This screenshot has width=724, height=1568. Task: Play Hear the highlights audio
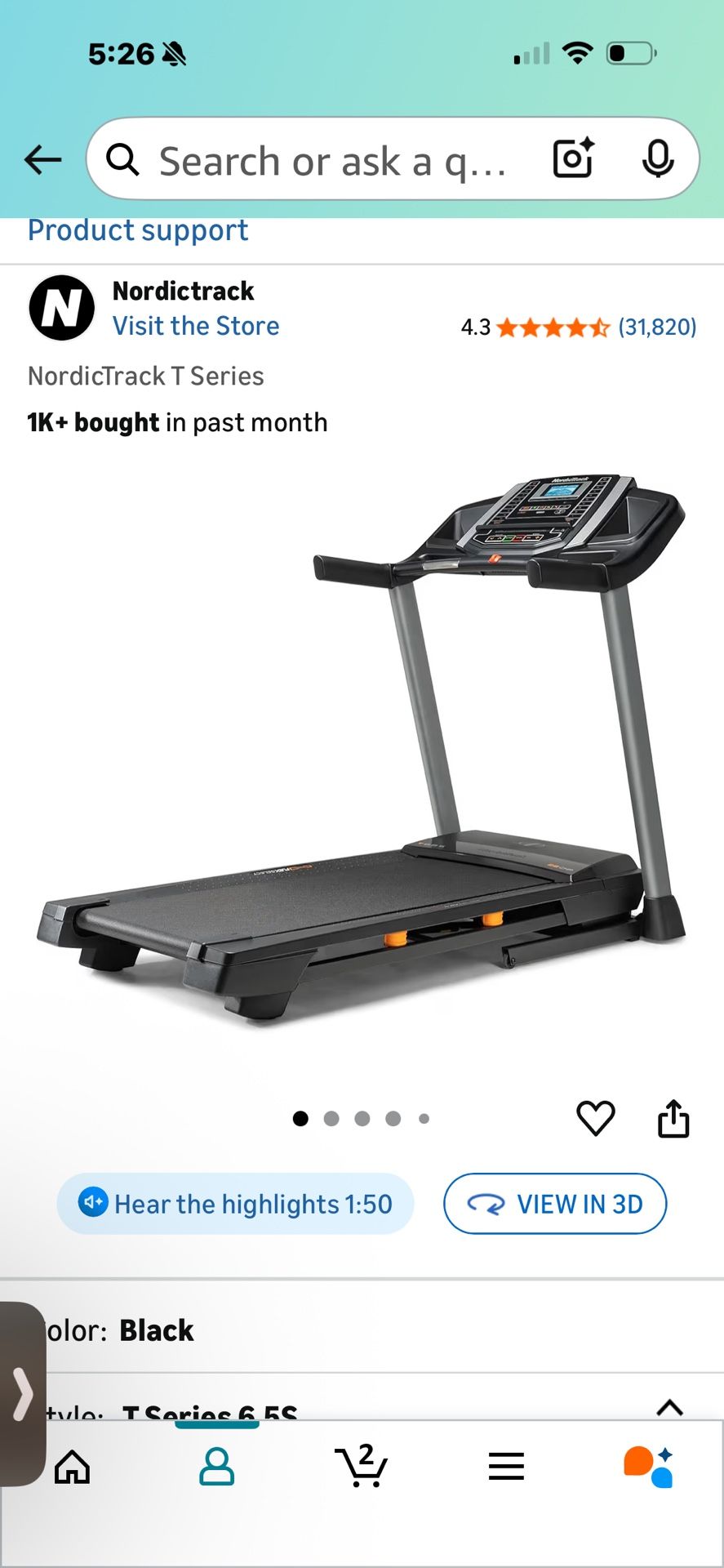[x=235, y=1203]
